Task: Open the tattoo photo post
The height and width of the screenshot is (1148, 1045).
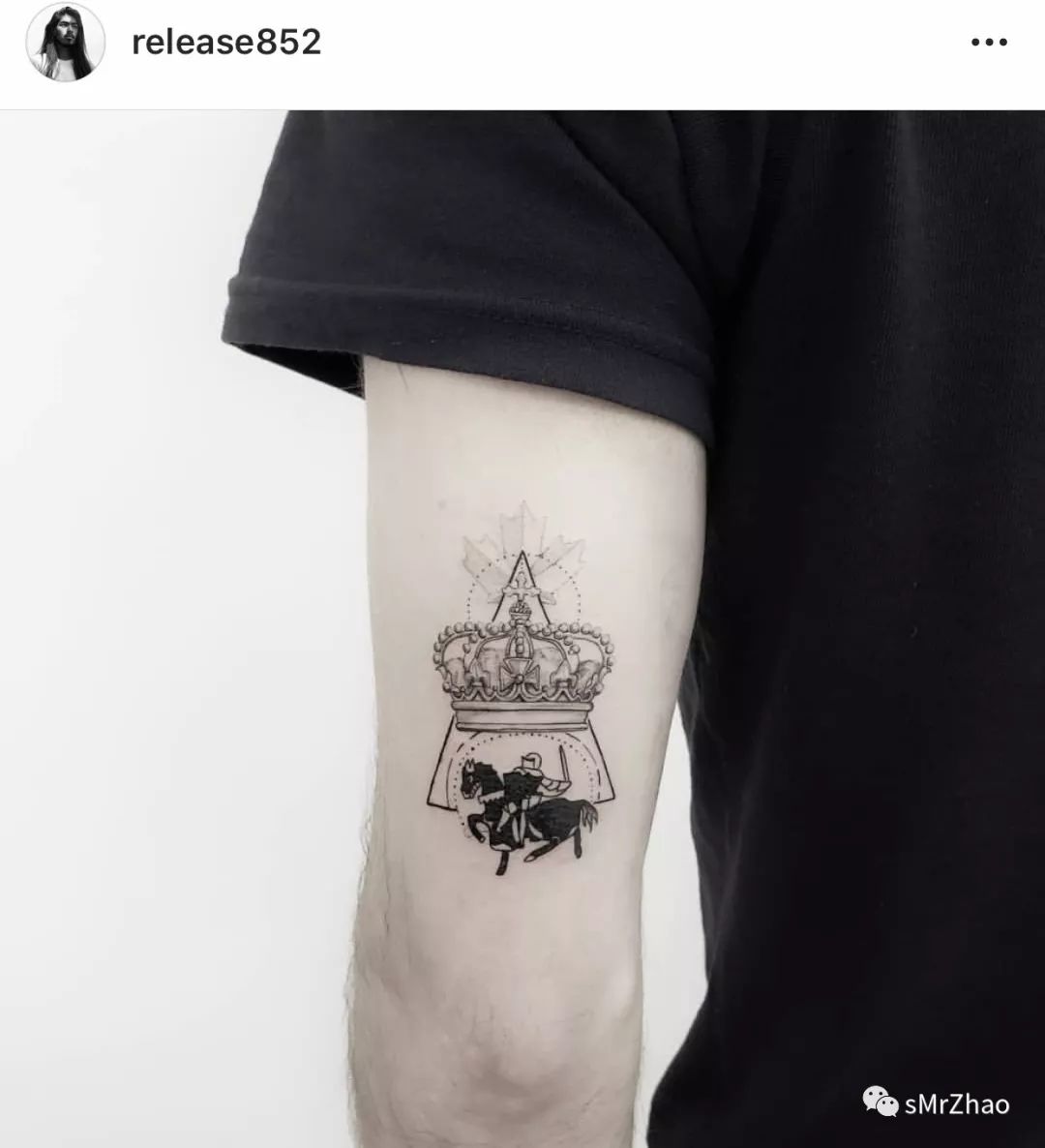Action: pyautogui.click(x=522, y=629)
